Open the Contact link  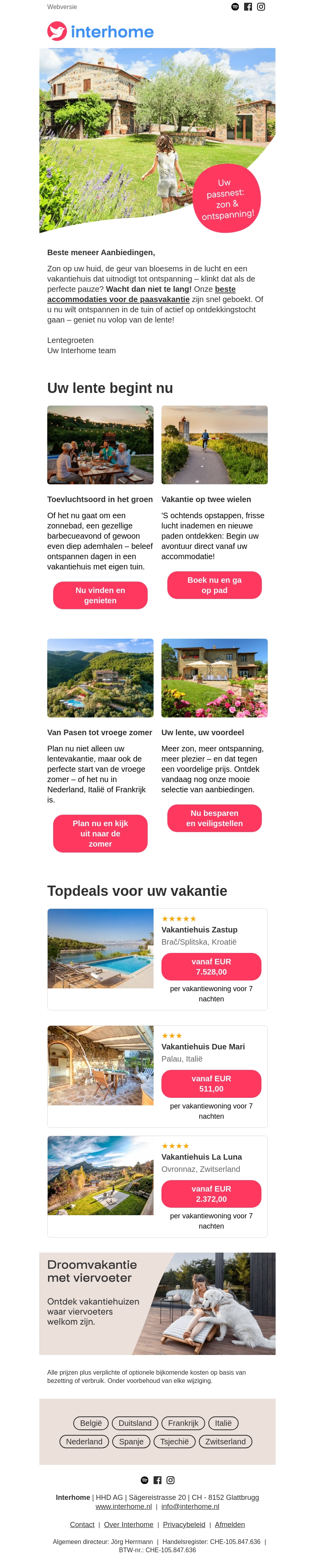[82, 1524]
